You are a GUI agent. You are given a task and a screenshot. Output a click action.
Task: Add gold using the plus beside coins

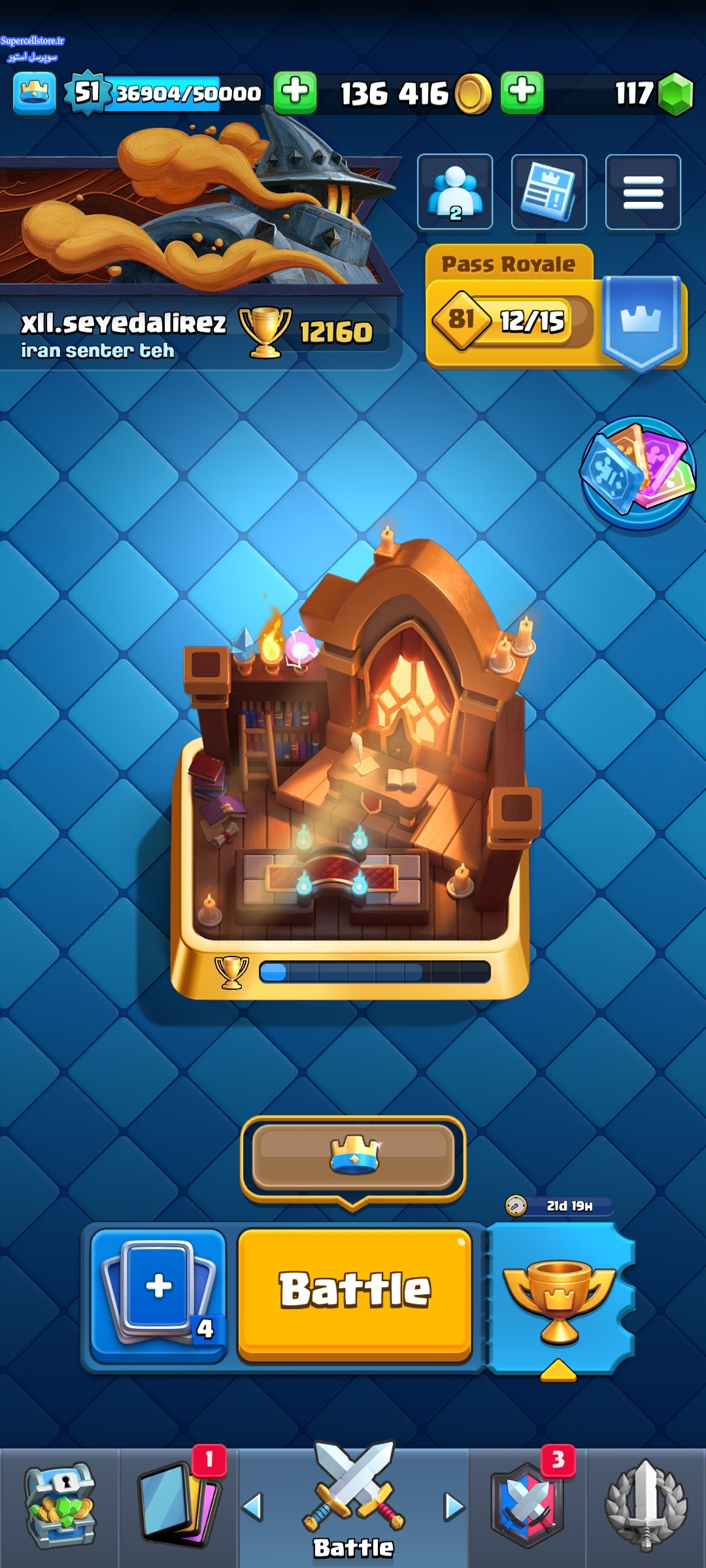(x=522, y=92)
